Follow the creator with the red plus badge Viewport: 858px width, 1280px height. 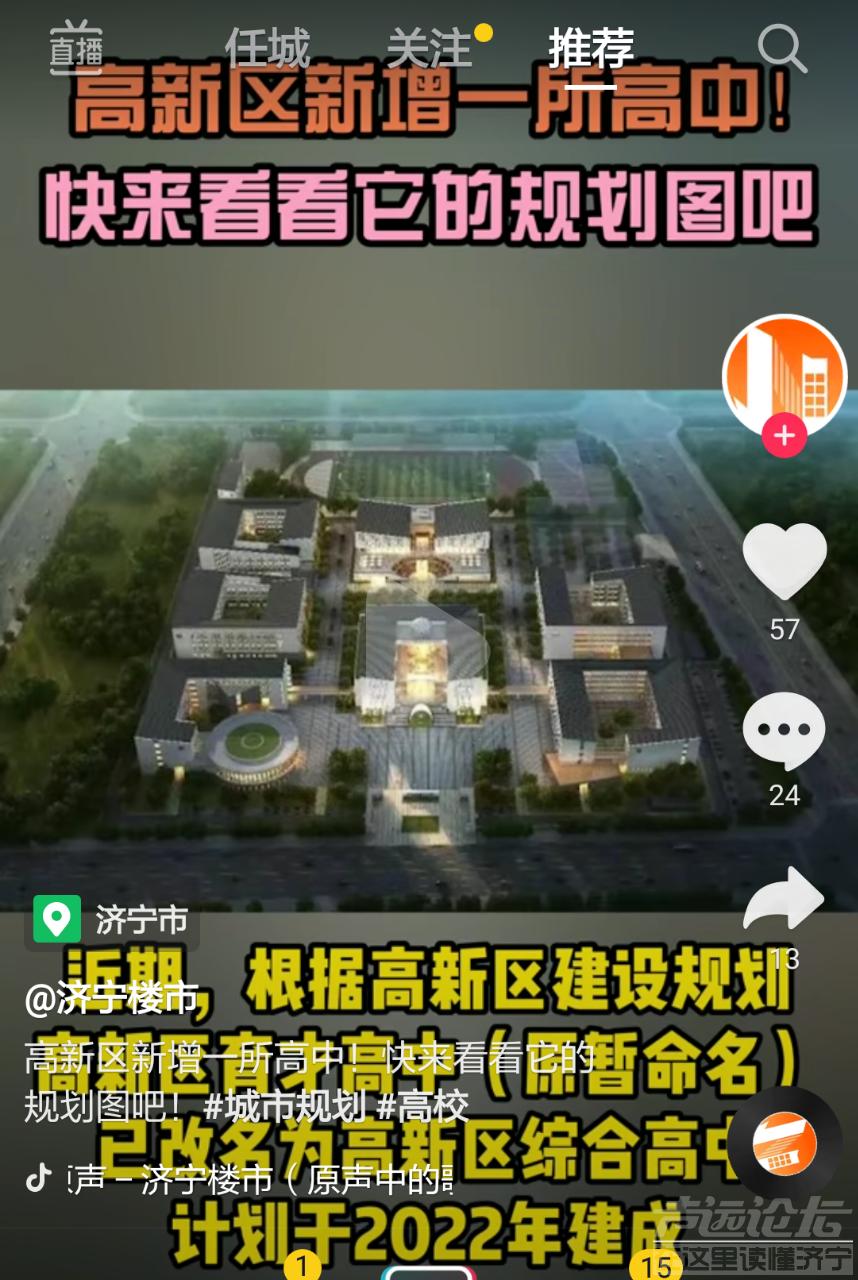(x=786, y=435)
